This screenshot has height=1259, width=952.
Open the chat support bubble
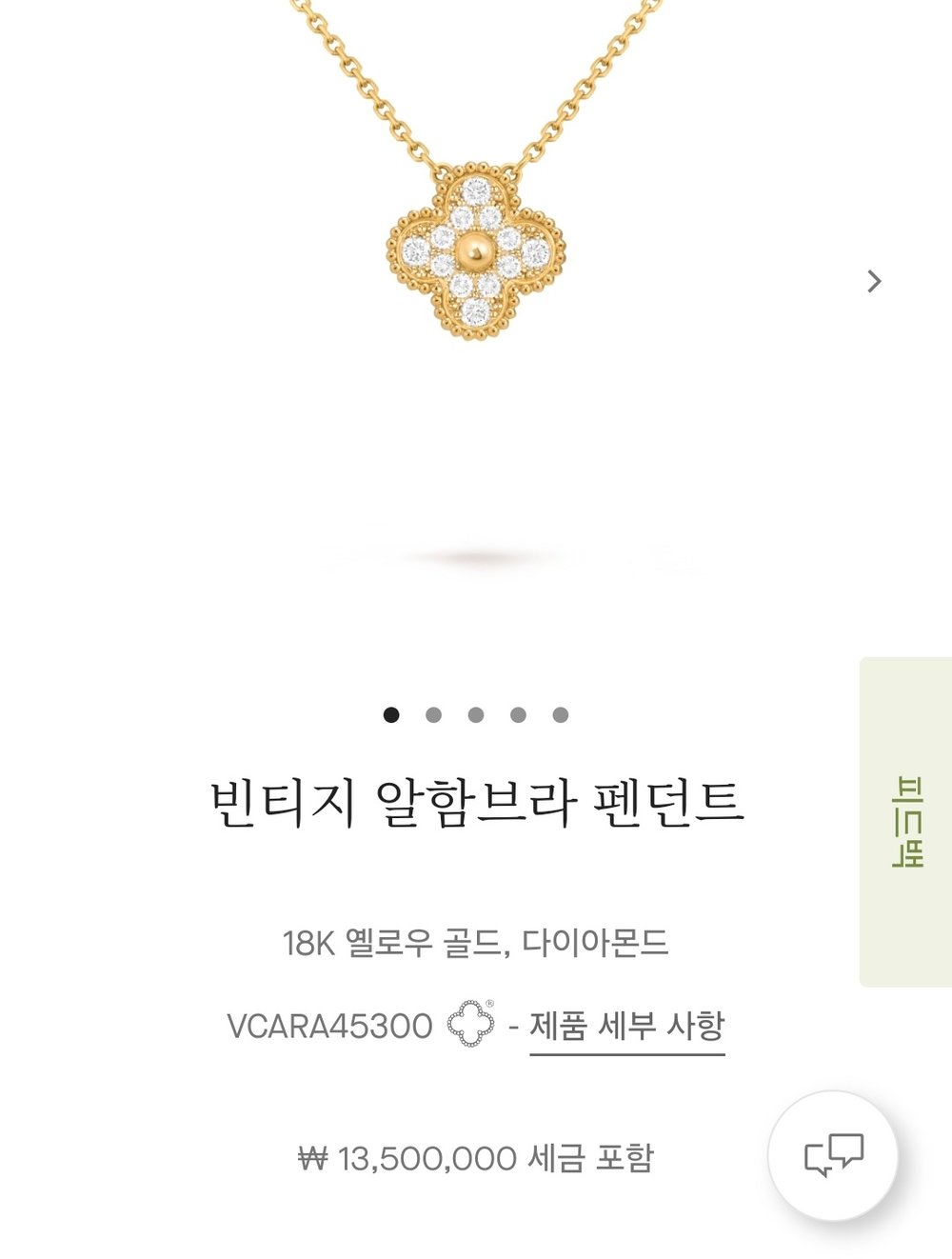pyautogui.click(x=833, y=1155)
